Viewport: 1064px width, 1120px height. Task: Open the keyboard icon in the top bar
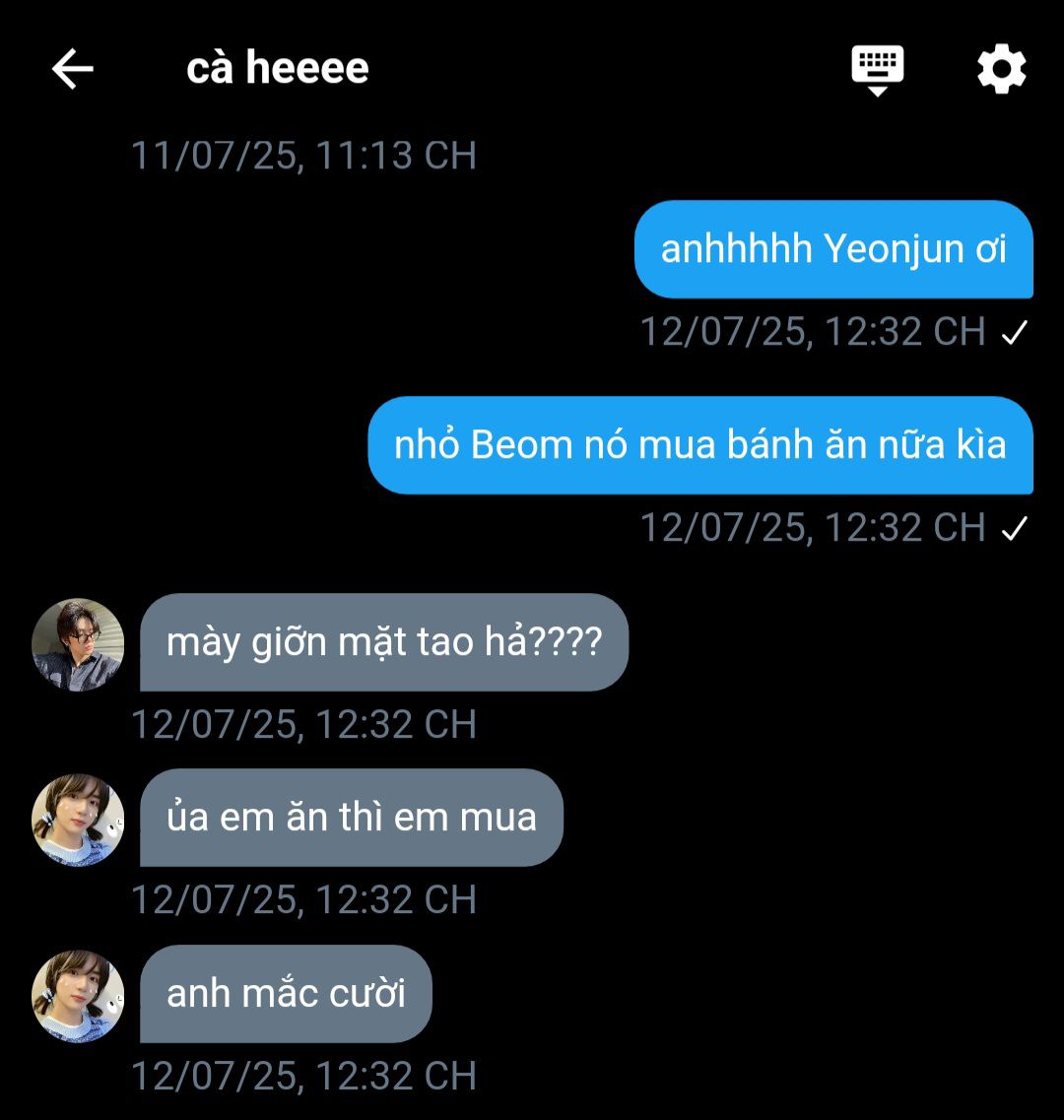pyautogui.click(x=877, y=69)
